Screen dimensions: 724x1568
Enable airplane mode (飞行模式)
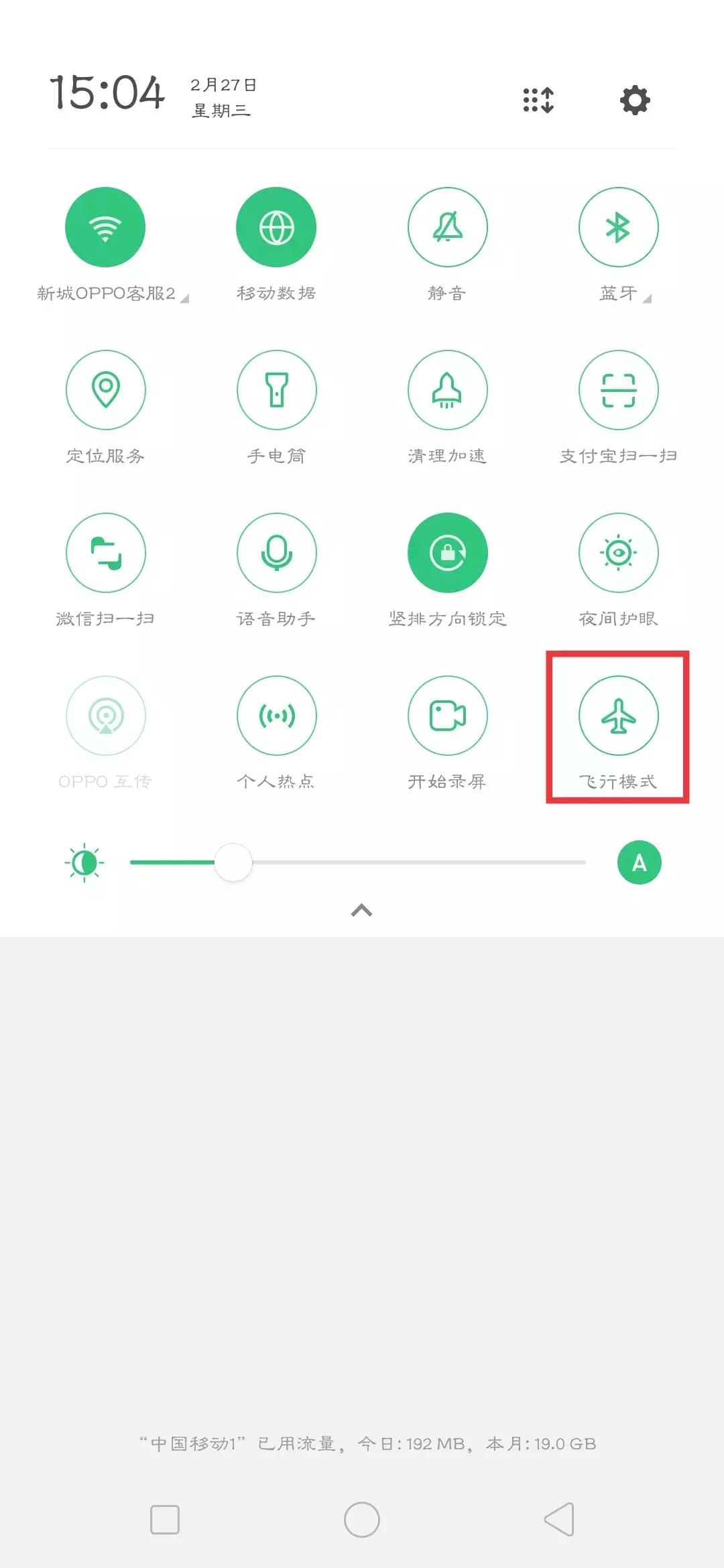[619, 716]
